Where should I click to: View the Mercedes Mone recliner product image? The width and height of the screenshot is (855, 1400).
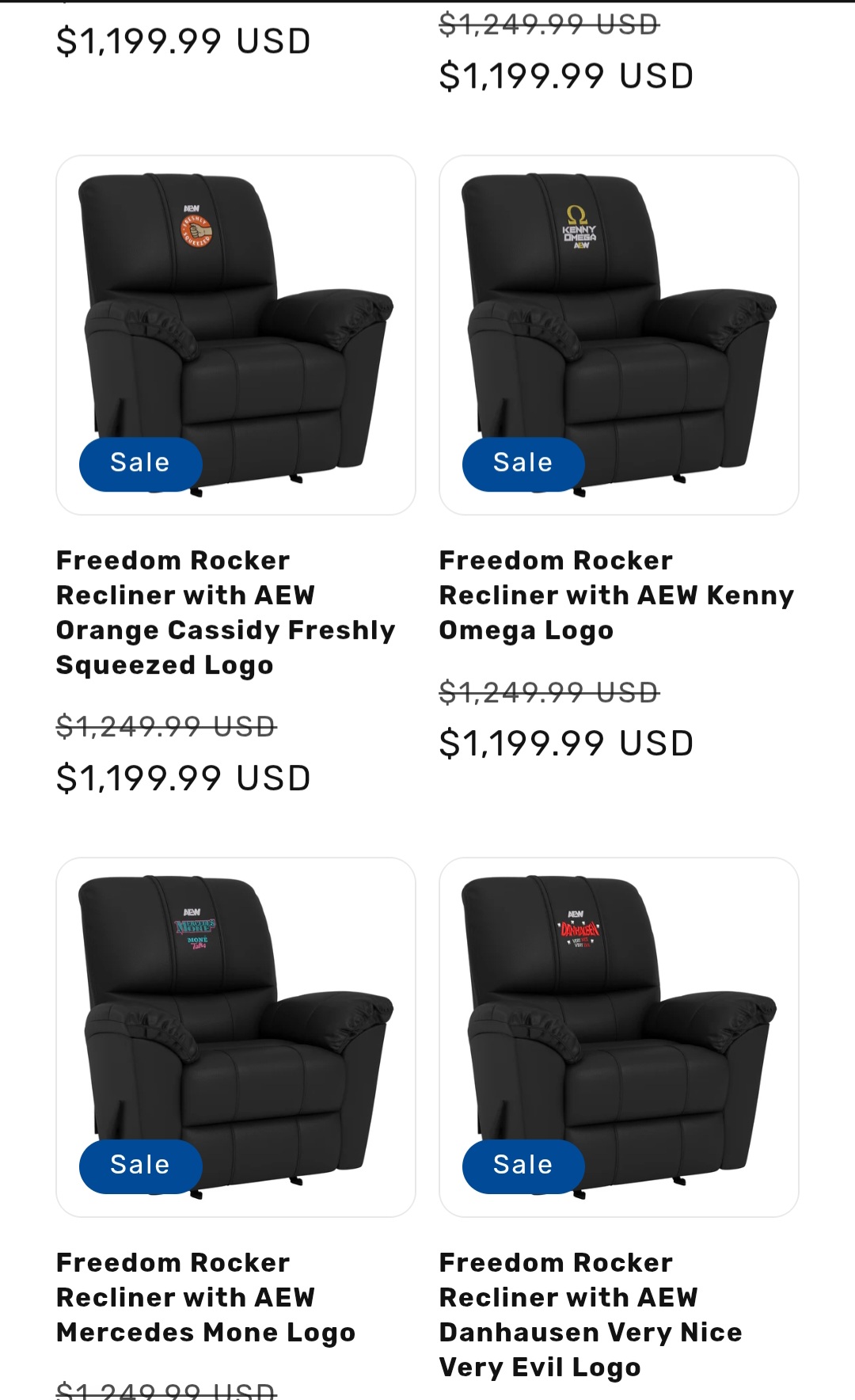click(235, 1036)
